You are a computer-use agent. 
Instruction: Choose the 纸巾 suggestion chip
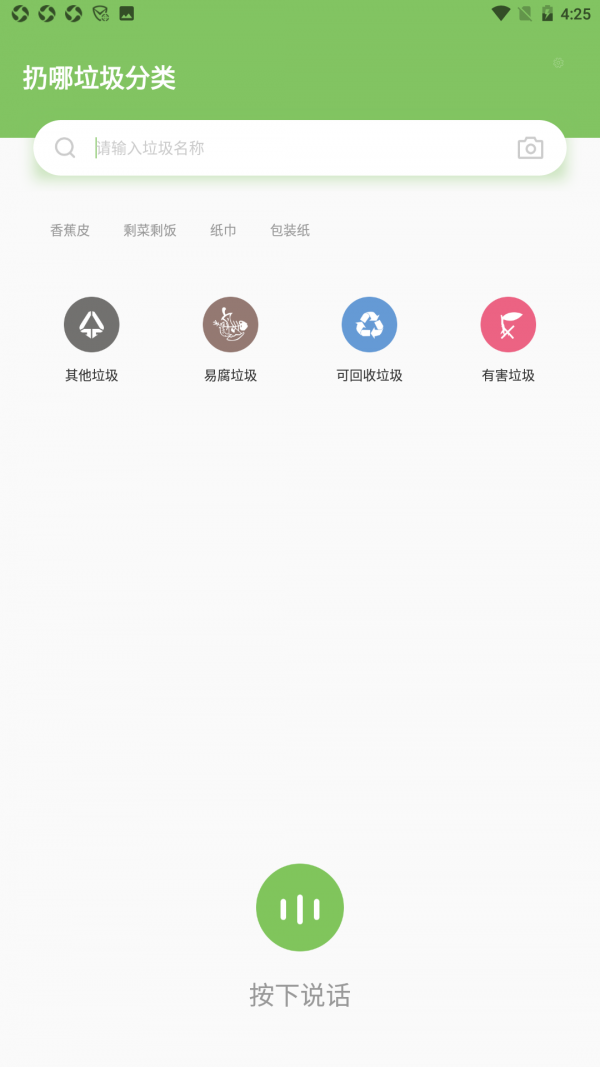click(x=223, y=230)
